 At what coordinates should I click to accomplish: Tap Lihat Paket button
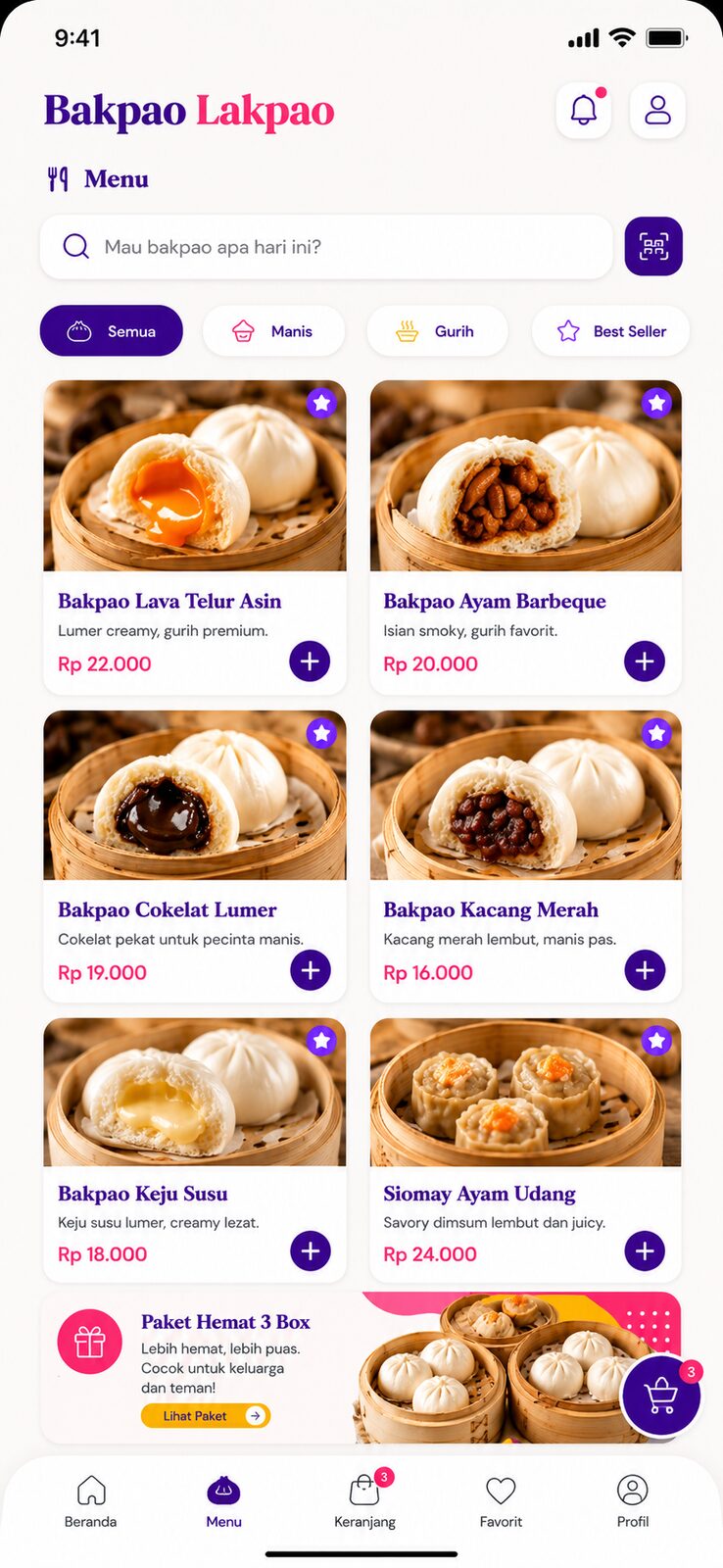(x=206, y=1416)
